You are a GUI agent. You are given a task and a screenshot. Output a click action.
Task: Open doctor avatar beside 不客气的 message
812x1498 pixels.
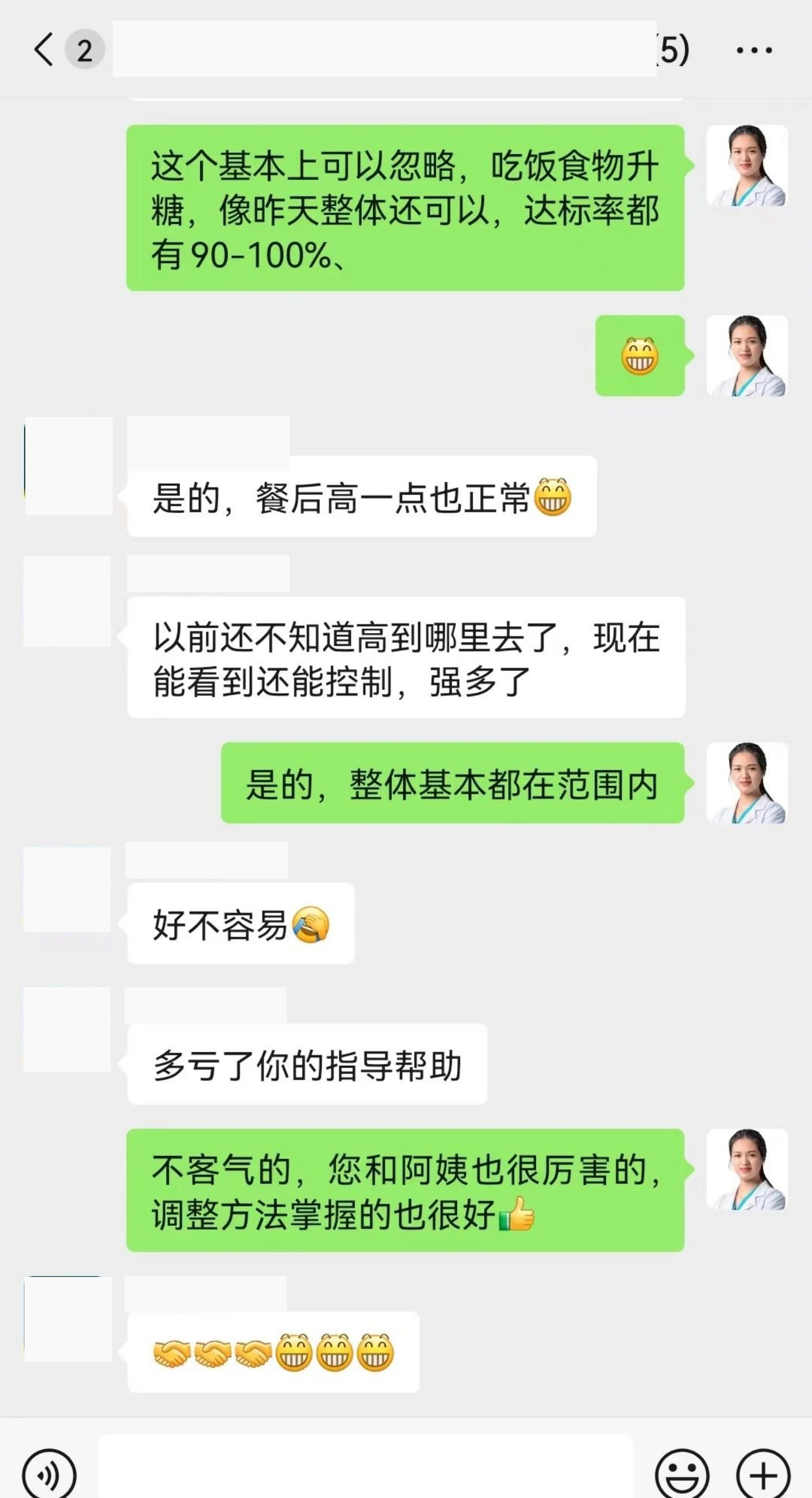click(x=747, y=1170)
